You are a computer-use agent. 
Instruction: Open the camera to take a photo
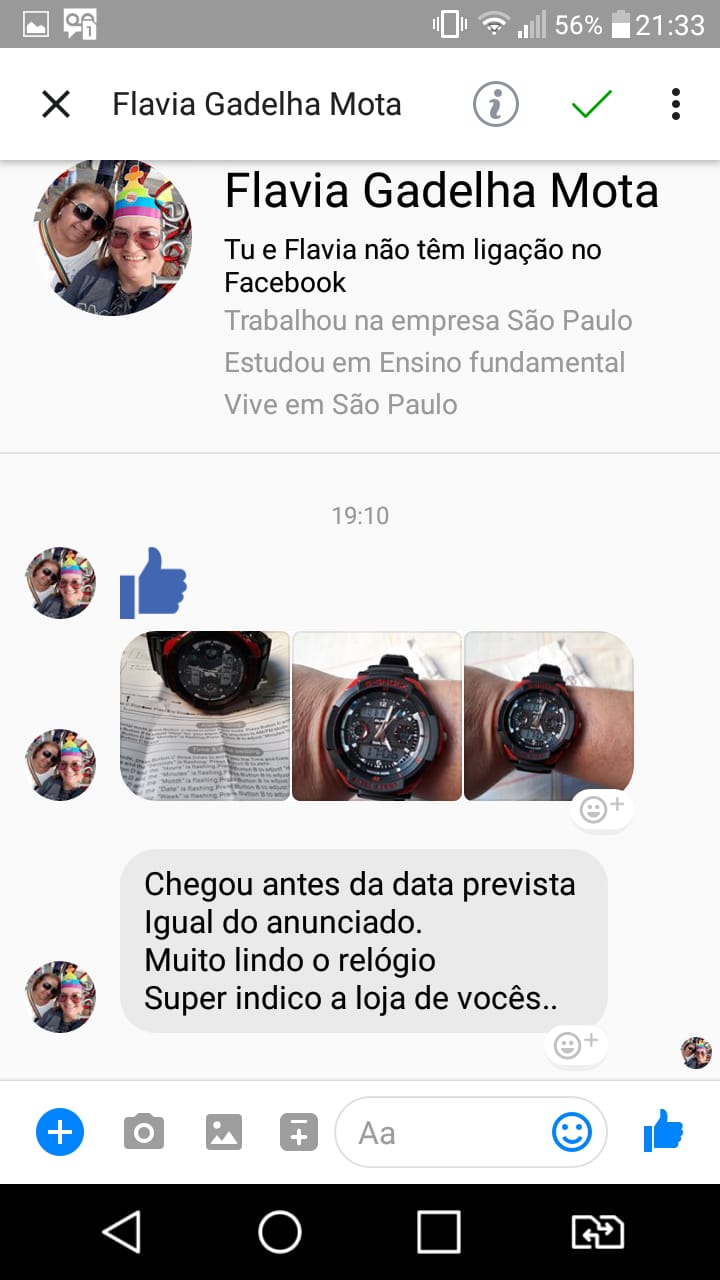coord(144,1132)
